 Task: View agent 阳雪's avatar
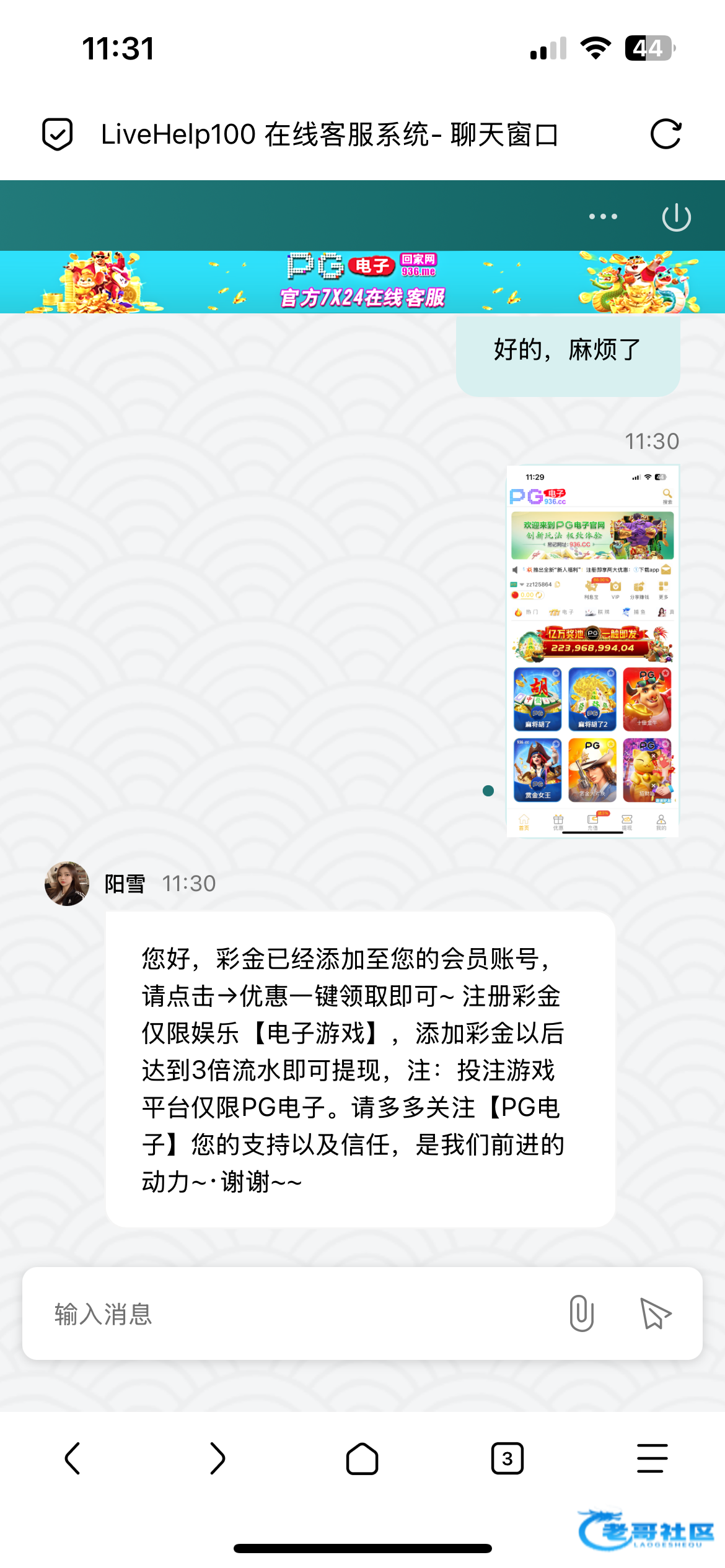click(67, 884)
